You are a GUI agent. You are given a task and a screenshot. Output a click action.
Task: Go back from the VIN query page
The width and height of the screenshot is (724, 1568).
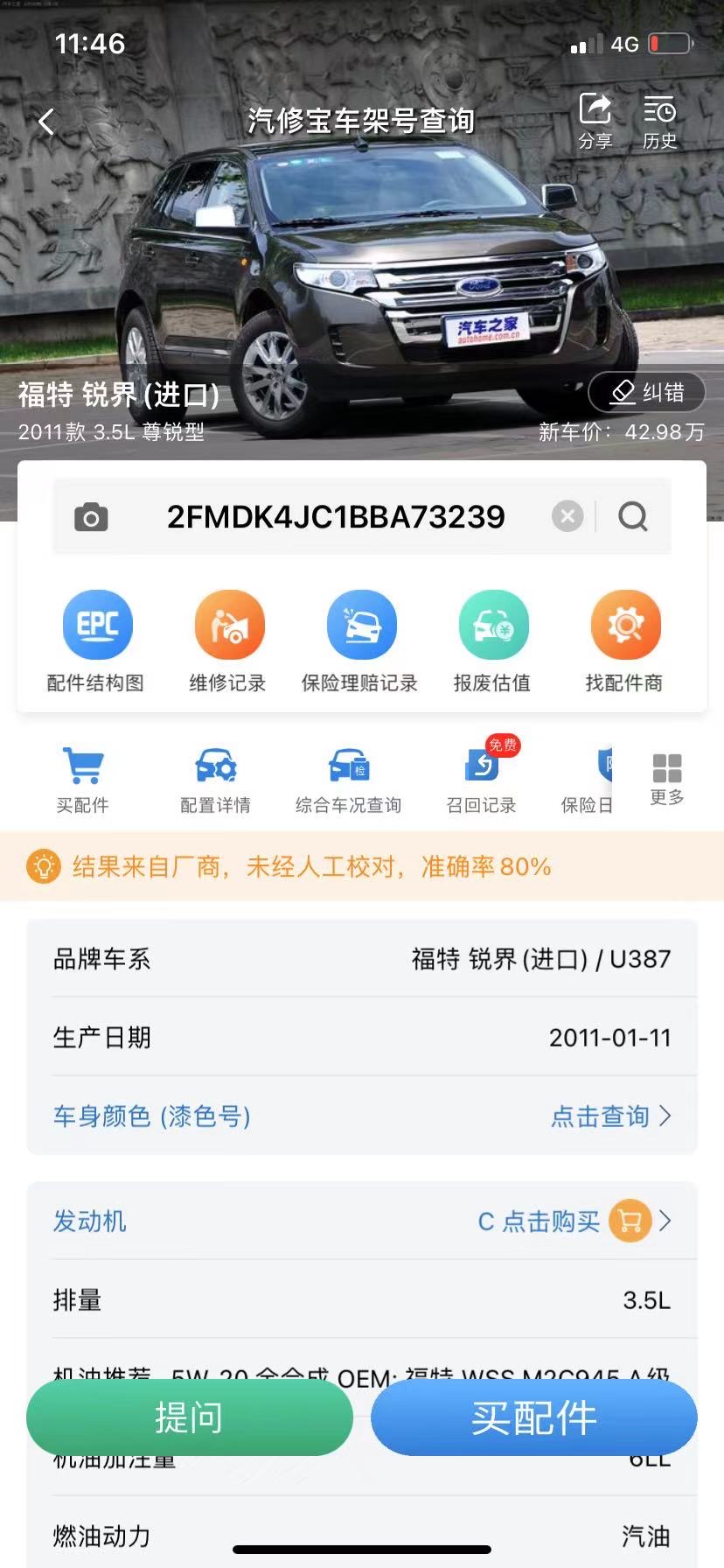pyautogui.click(x=47, y=122)
